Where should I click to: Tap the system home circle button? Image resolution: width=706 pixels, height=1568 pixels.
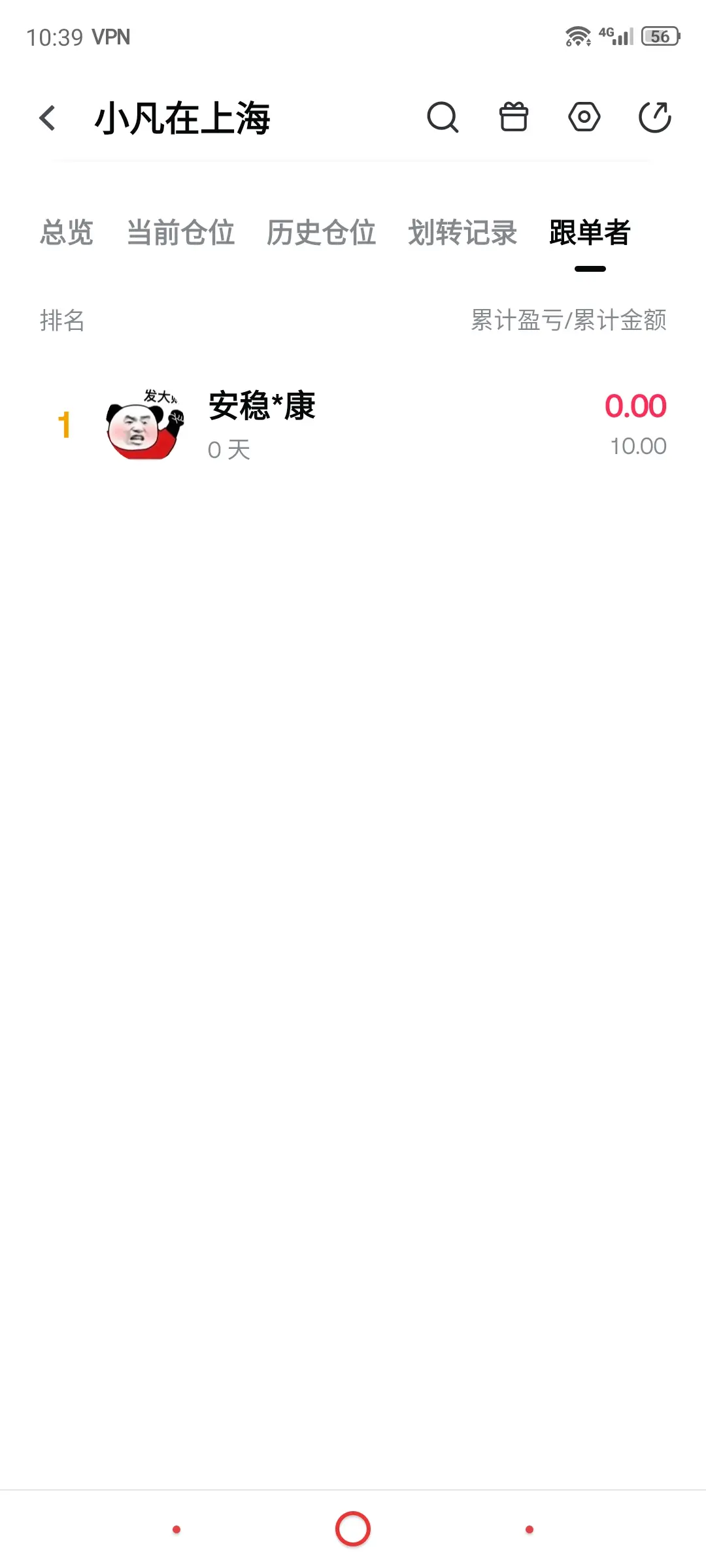coord(353,1529)
